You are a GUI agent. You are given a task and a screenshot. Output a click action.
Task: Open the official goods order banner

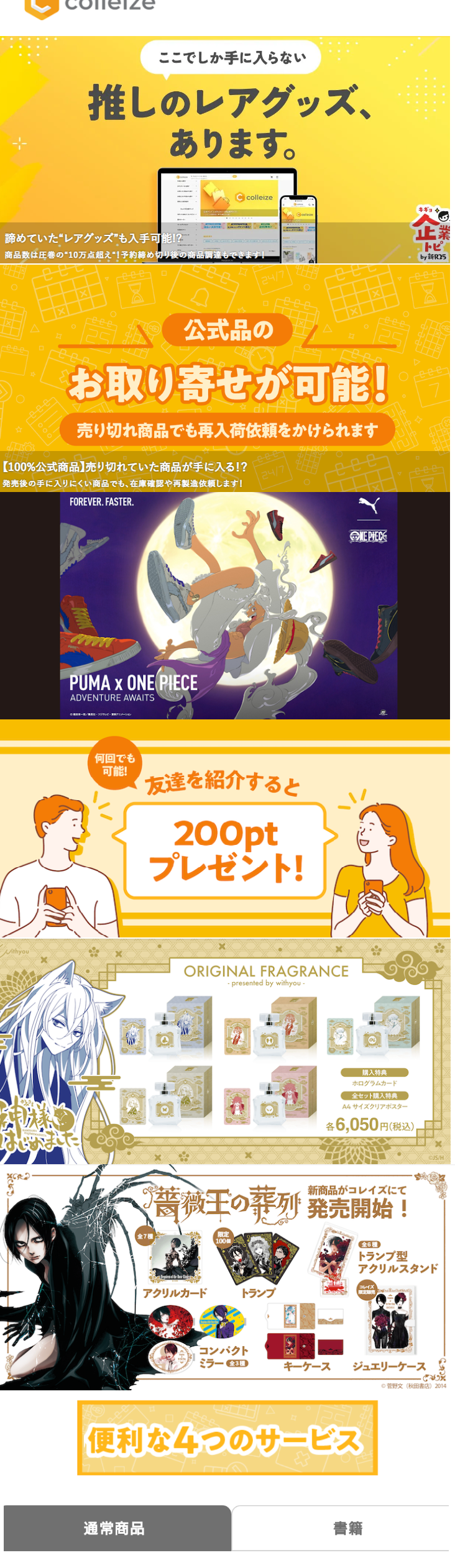[225, 378]
